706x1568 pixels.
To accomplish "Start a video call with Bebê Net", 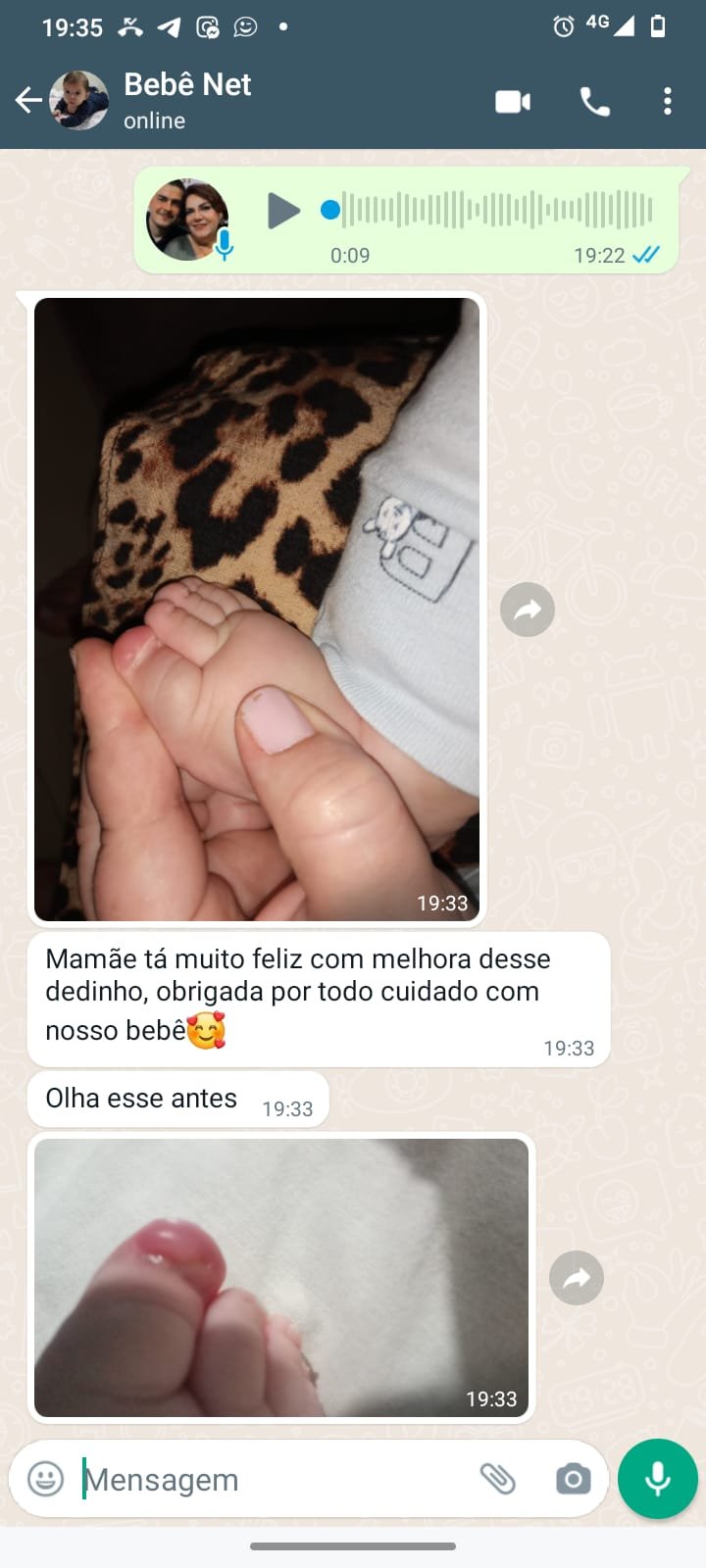I will tap(513, 101).
